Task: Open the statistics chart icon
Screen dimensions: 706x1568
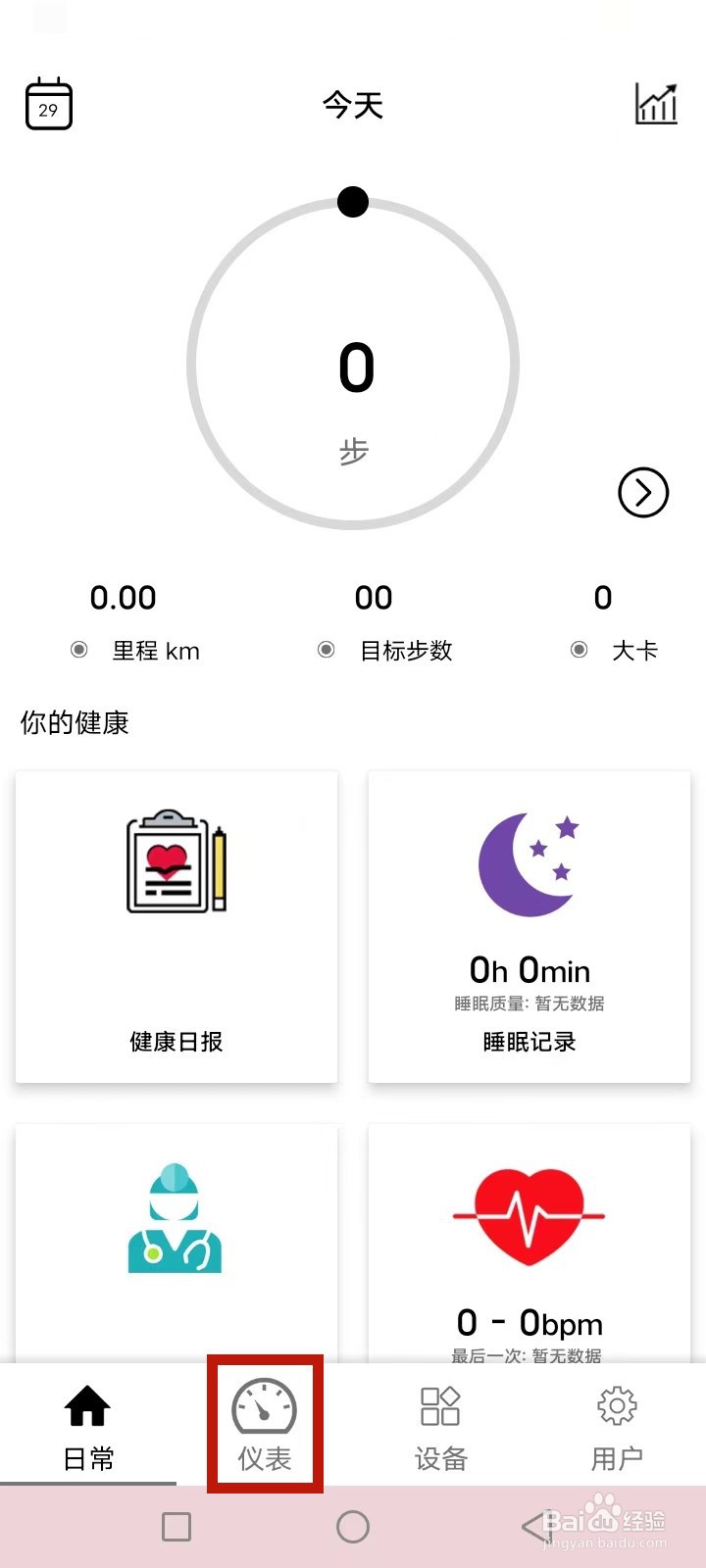Action: pos(656,104)
